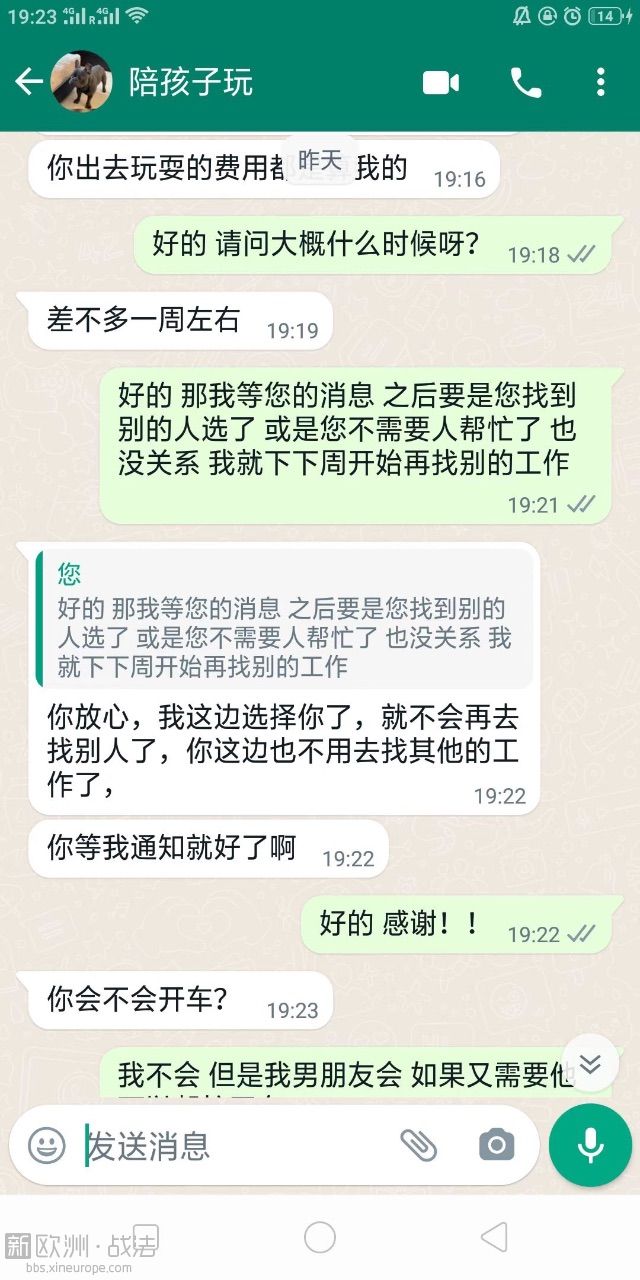The height and width of the screenshot is (1280, 640).
Task: Tap the system back triangle
Action: 494,1238
